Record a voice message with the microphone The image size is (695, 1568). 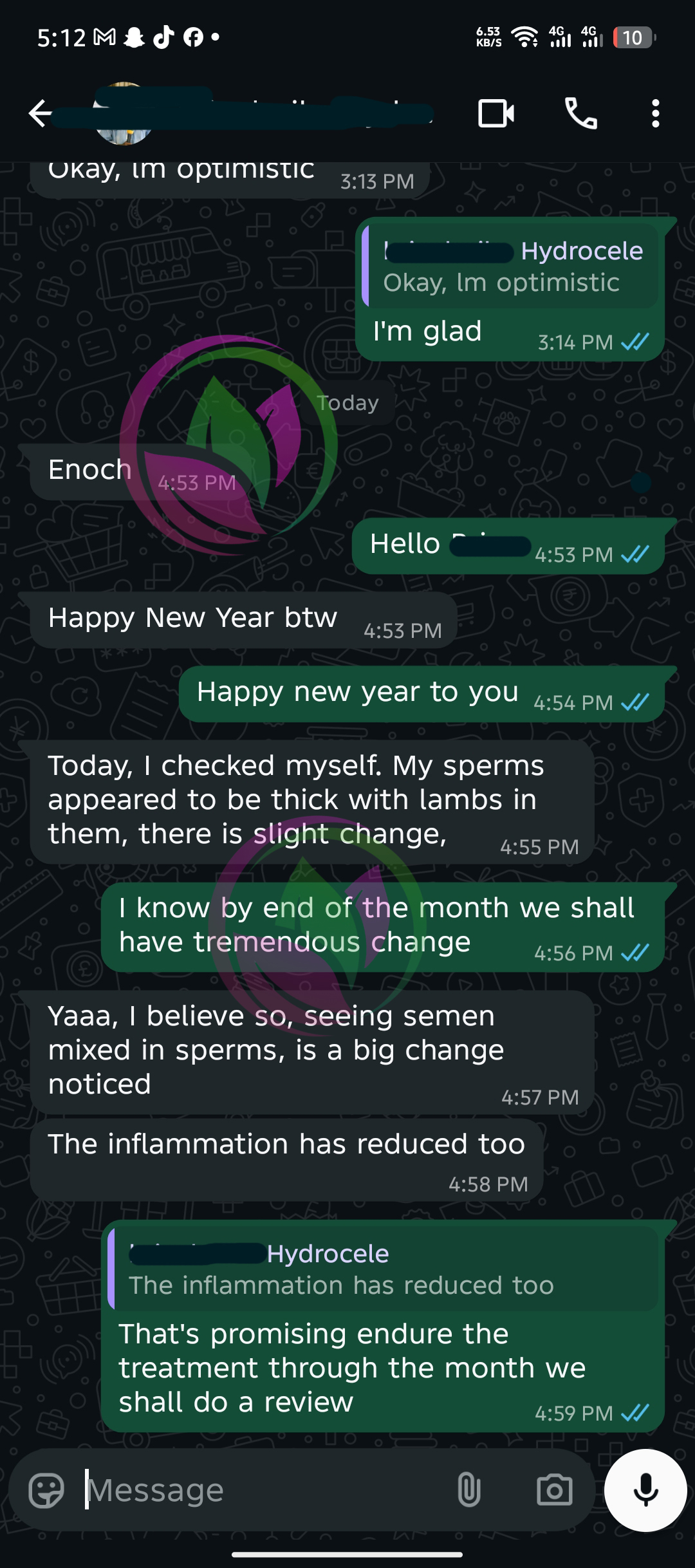pos(645,1490)
